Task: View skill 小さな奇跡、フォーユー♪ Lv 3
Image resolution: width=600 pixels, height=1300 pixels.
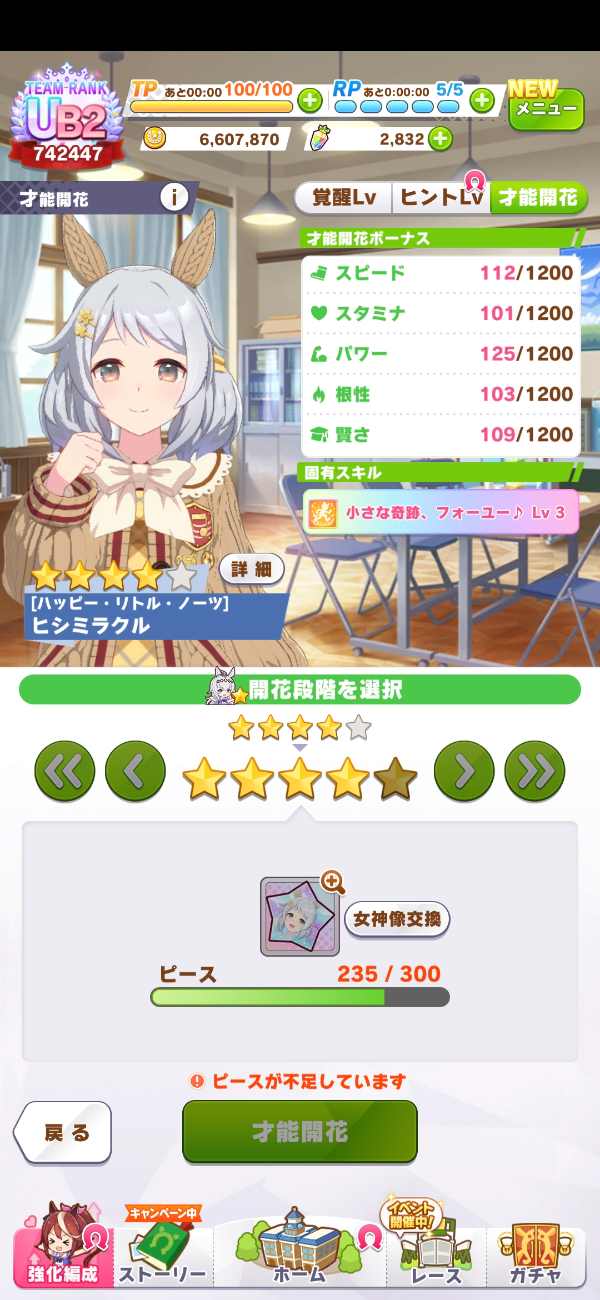Action: (440, 511)
